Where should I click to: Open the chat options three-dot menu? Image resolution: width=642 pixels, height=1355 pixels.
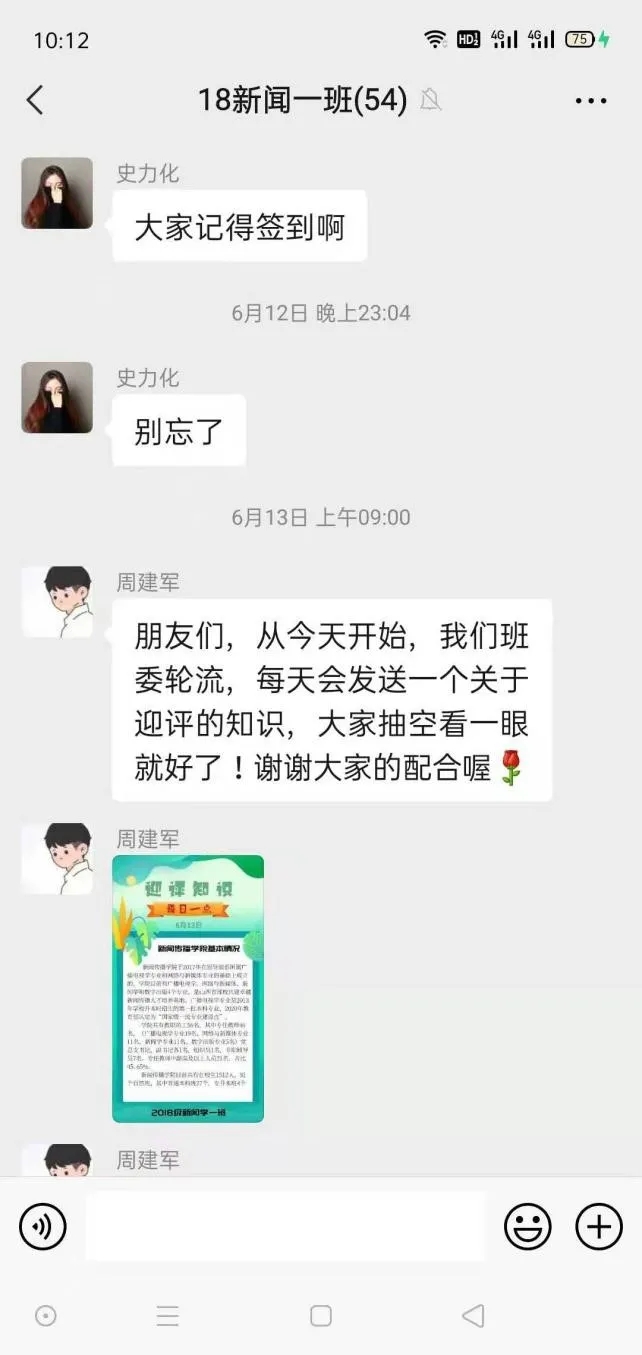pyautogui.click(x=591, y=101)
